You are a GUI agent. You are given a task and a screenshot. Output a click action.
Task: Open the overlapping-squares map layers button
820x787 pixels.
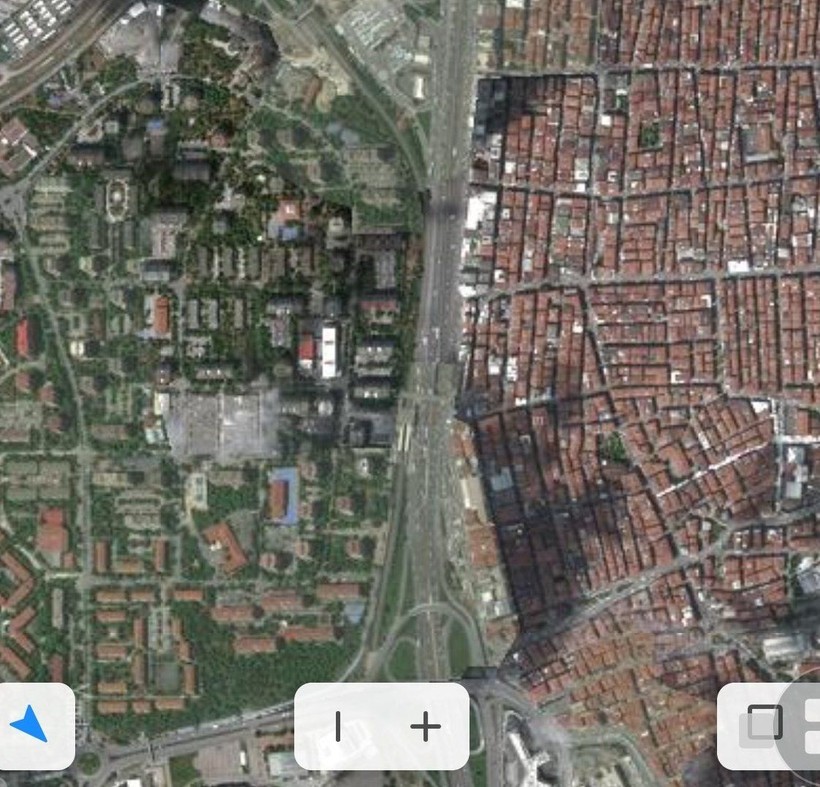pos(763,724)
